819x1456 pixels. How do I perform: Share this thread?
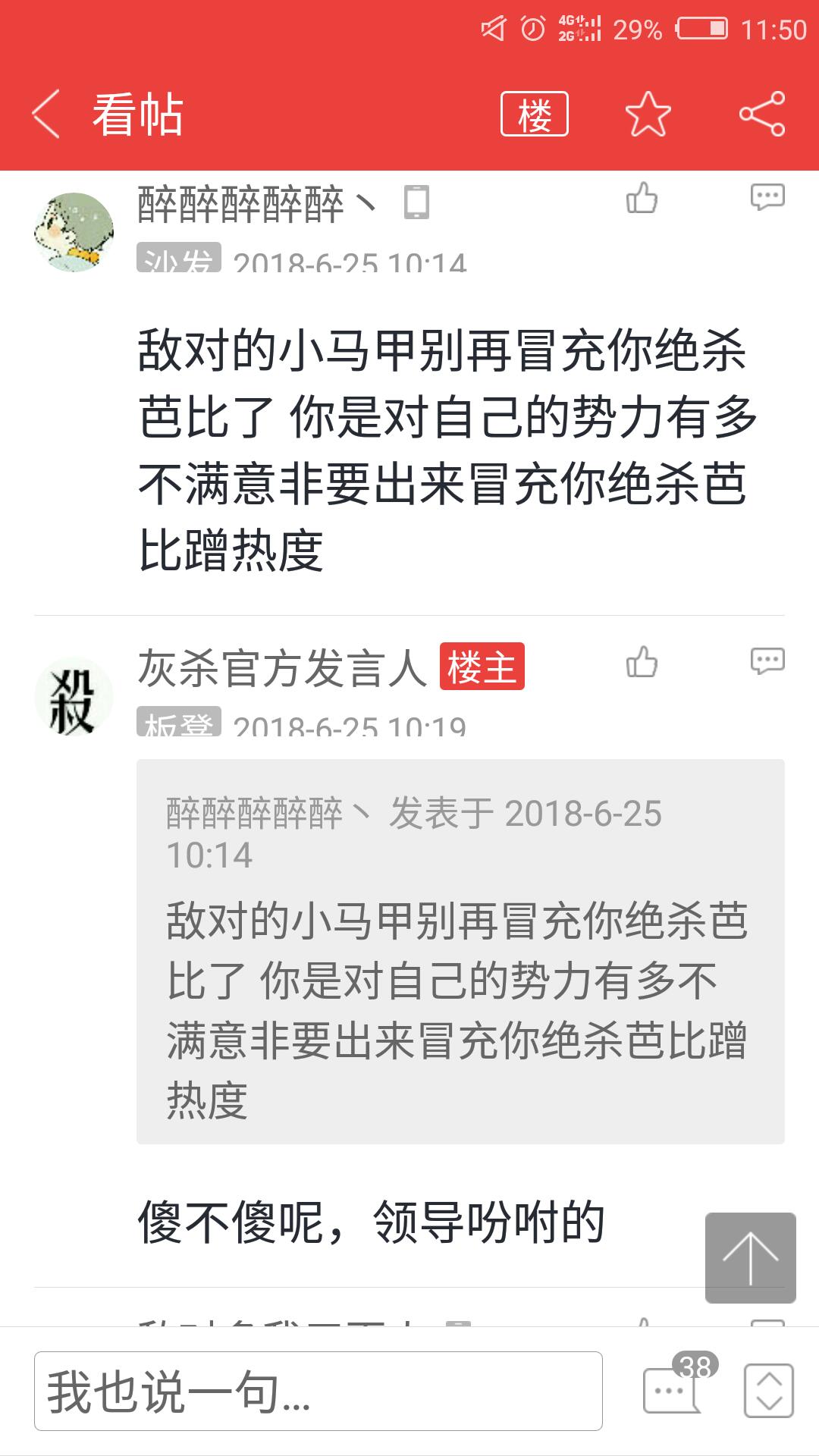(x=762, y=115)
